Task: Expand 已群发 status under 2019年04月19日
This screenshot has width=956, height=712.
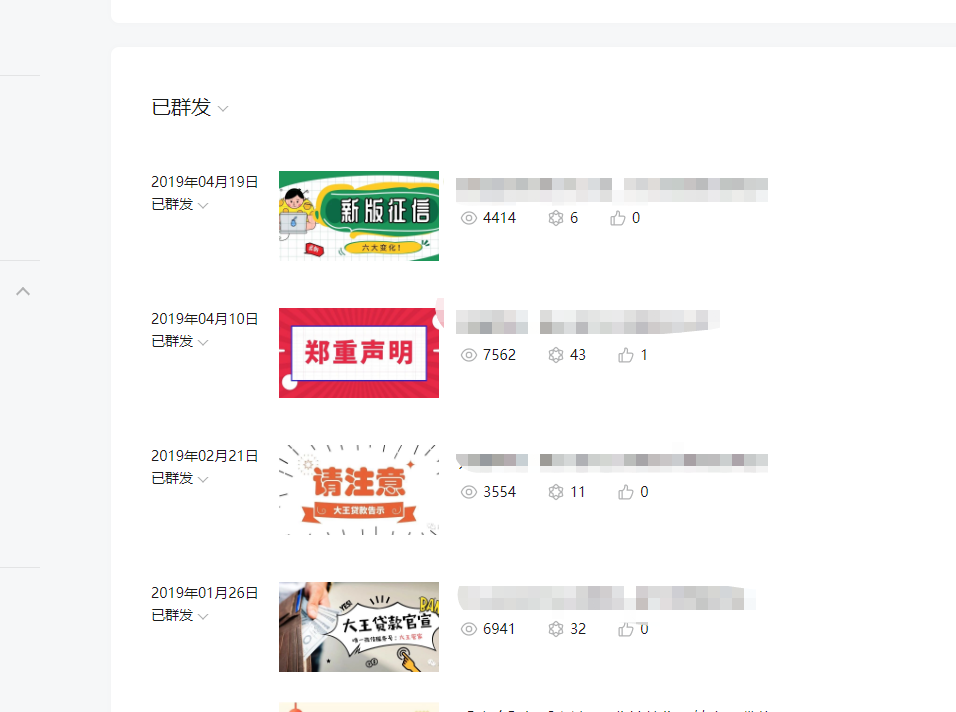Action: pyautogui.click(x=181, y=205)
